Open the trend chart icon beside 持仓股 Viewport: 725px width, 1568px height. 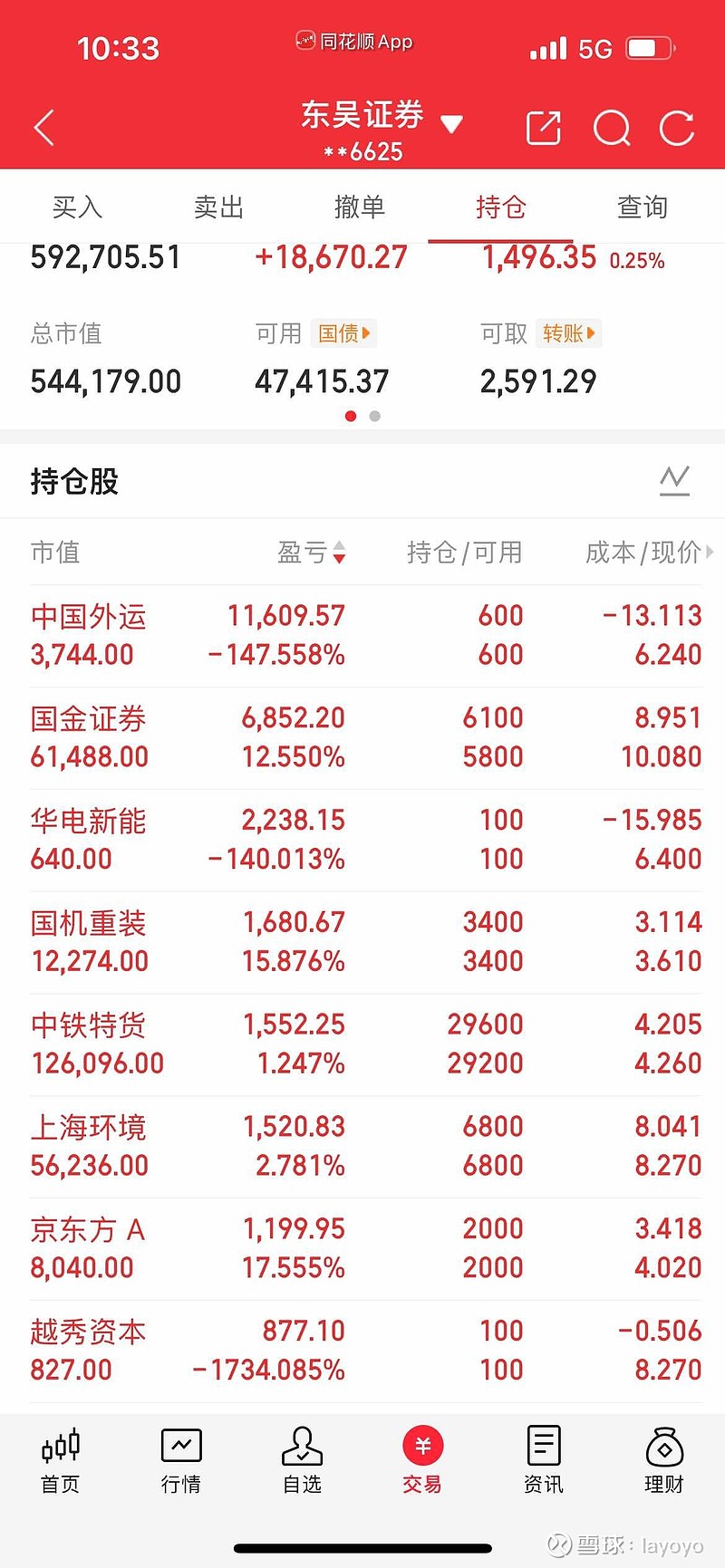click(x=674, y=481)
